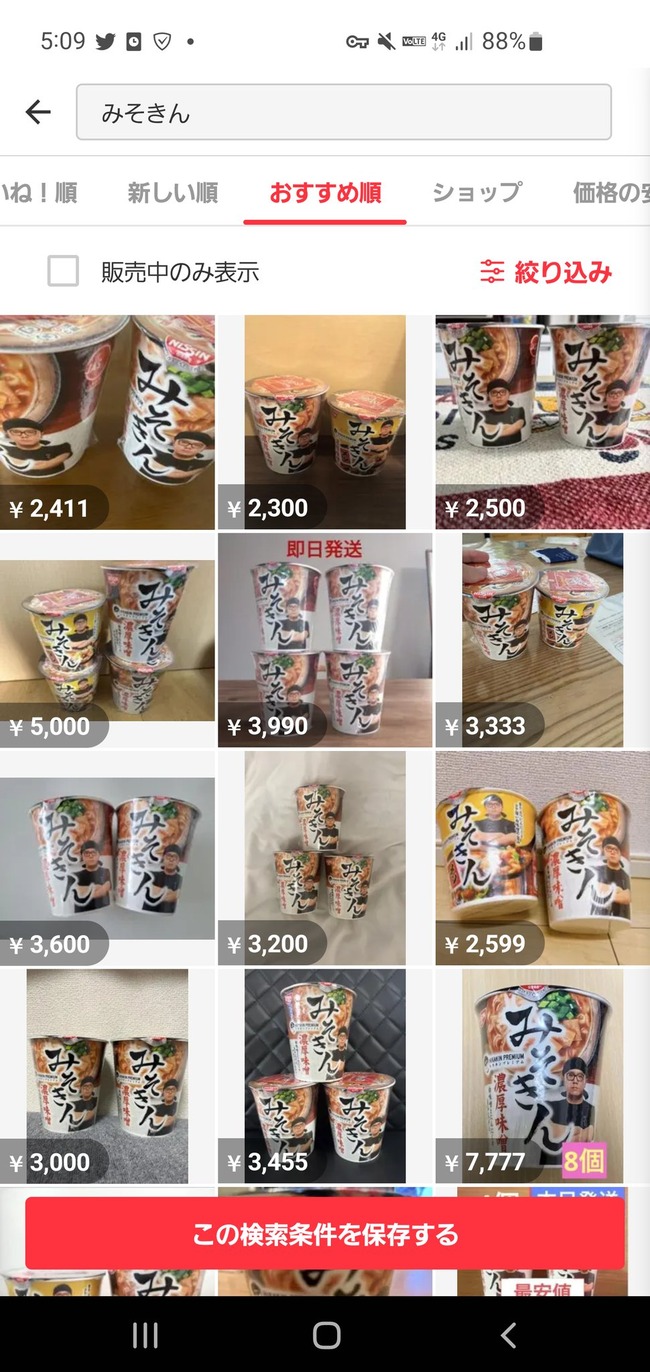Switch to the ショップ tab
650x1372 pixels.
477,192
